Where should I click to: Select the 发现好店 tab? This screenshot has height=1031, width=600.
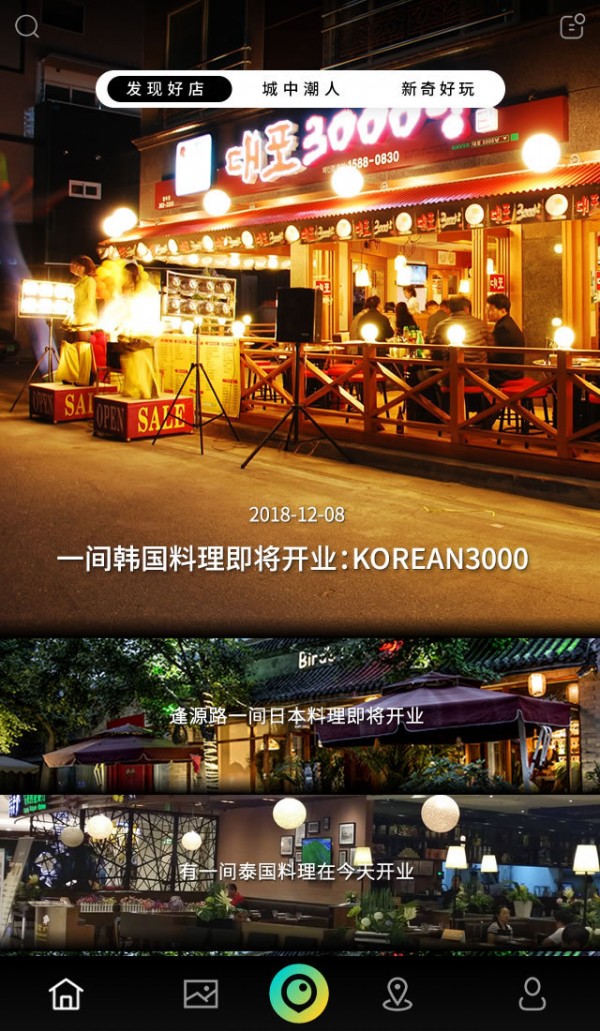165,89
